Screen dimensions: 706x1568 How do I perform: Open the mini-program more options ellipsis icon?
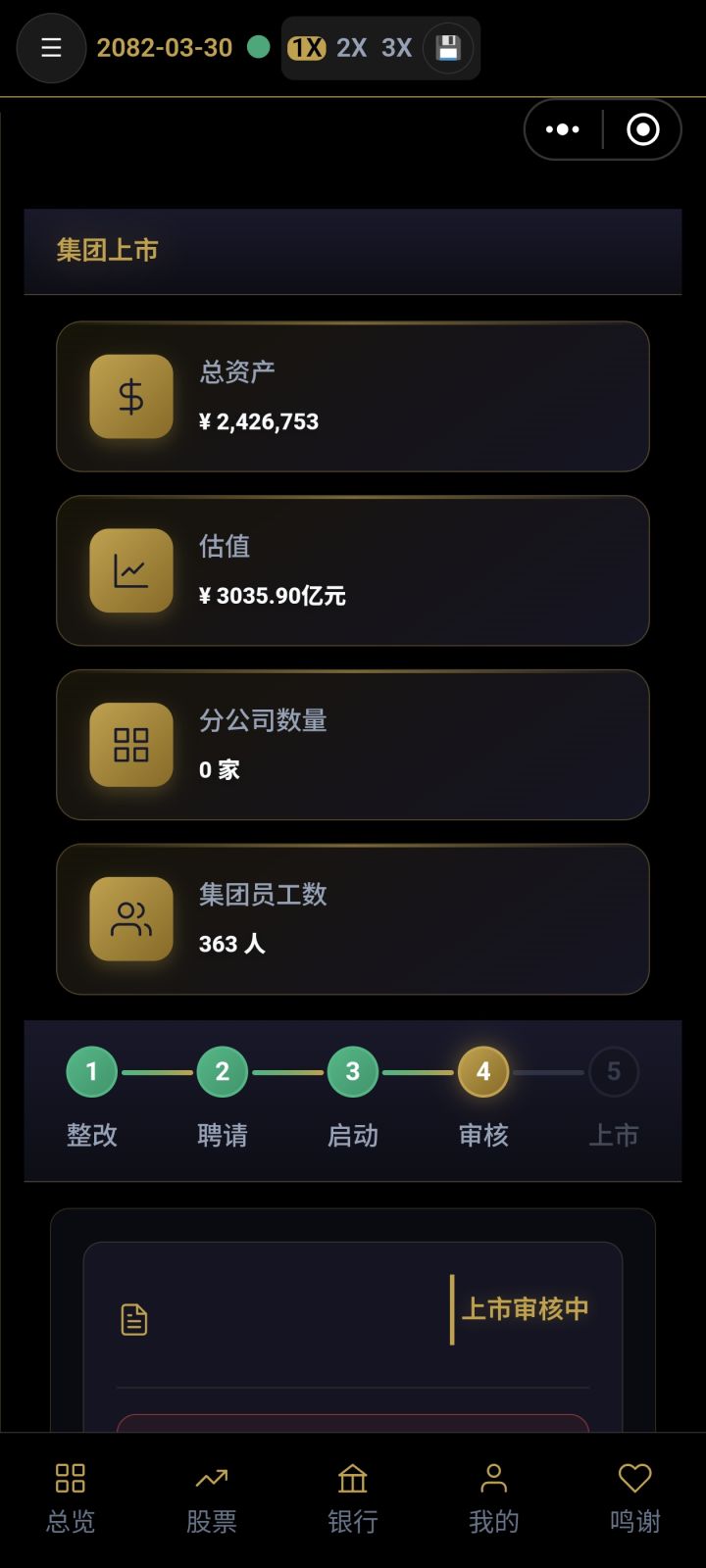click(x=562, y=128)
